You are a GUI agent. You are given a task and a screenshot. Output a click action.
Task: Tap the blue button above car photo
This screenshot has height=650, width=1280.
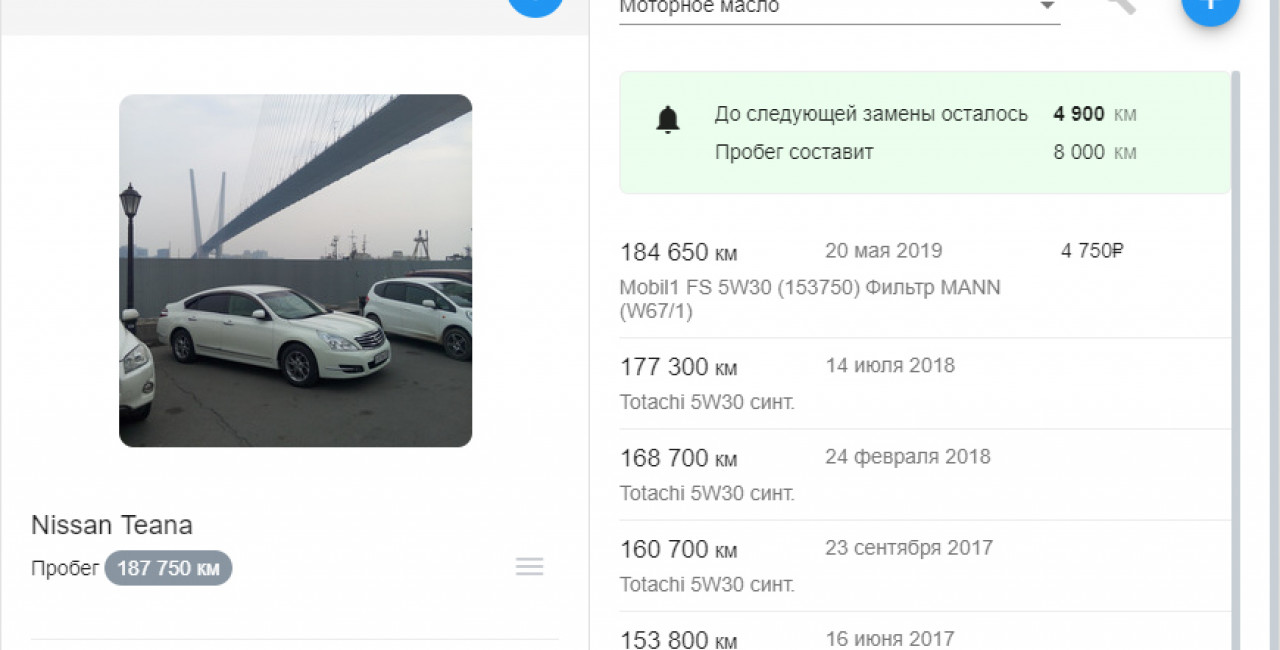(x=535, y=5)
